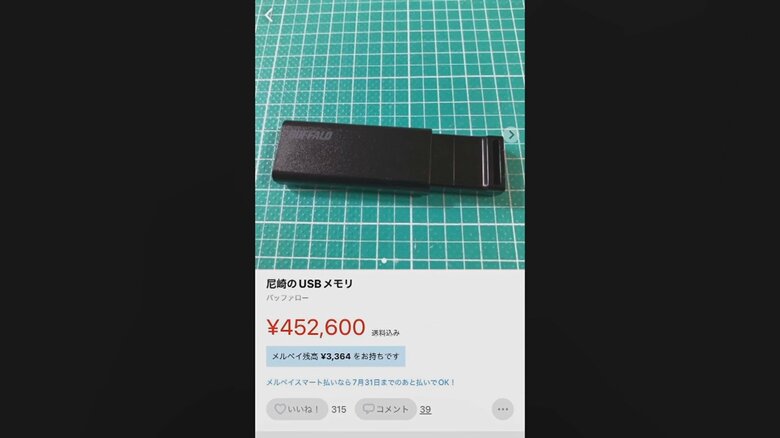Open the コメント button

pyautogui.click(x=386, y=409)
